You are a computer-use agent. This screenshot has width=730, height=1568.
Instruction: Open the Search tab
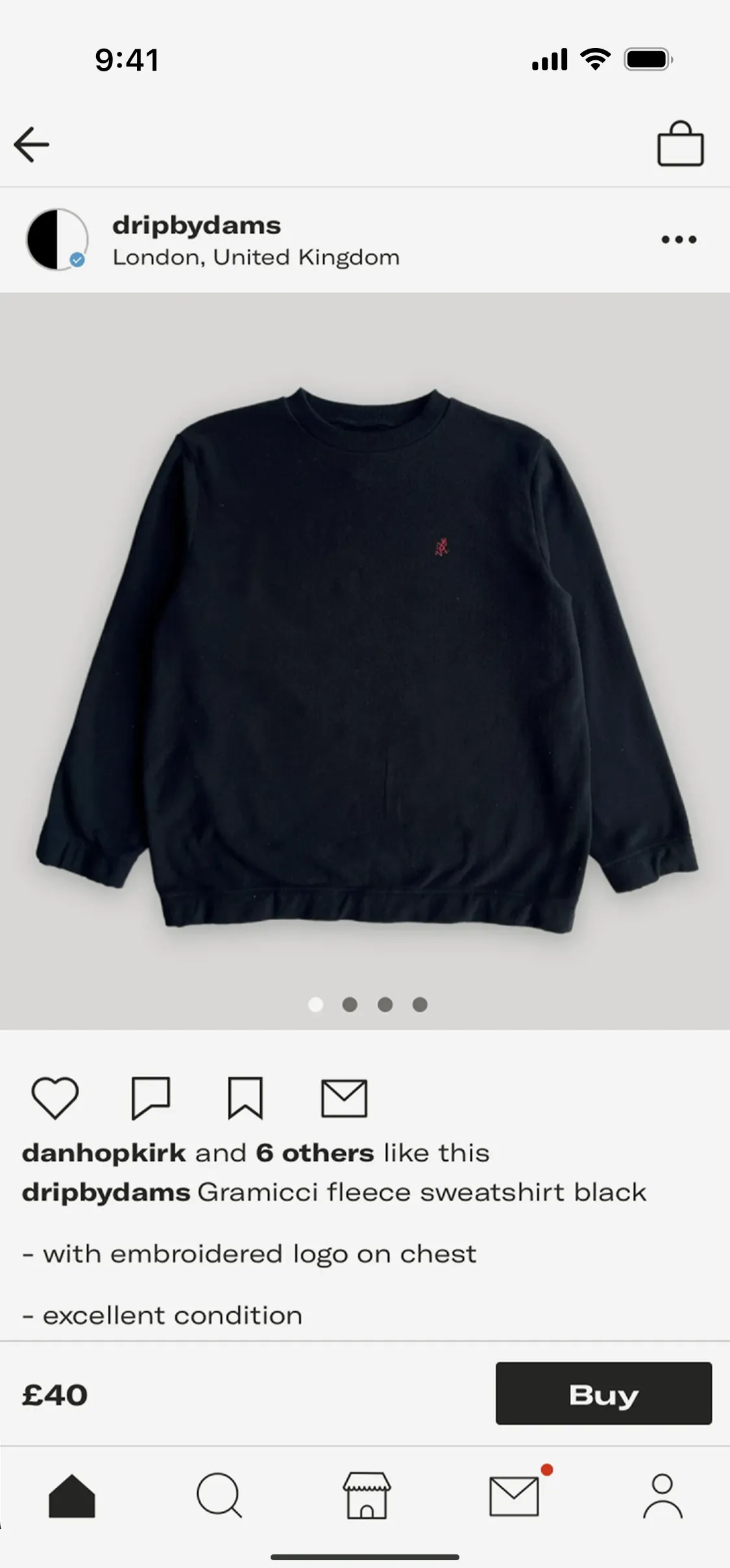(x=219, y=1496)
